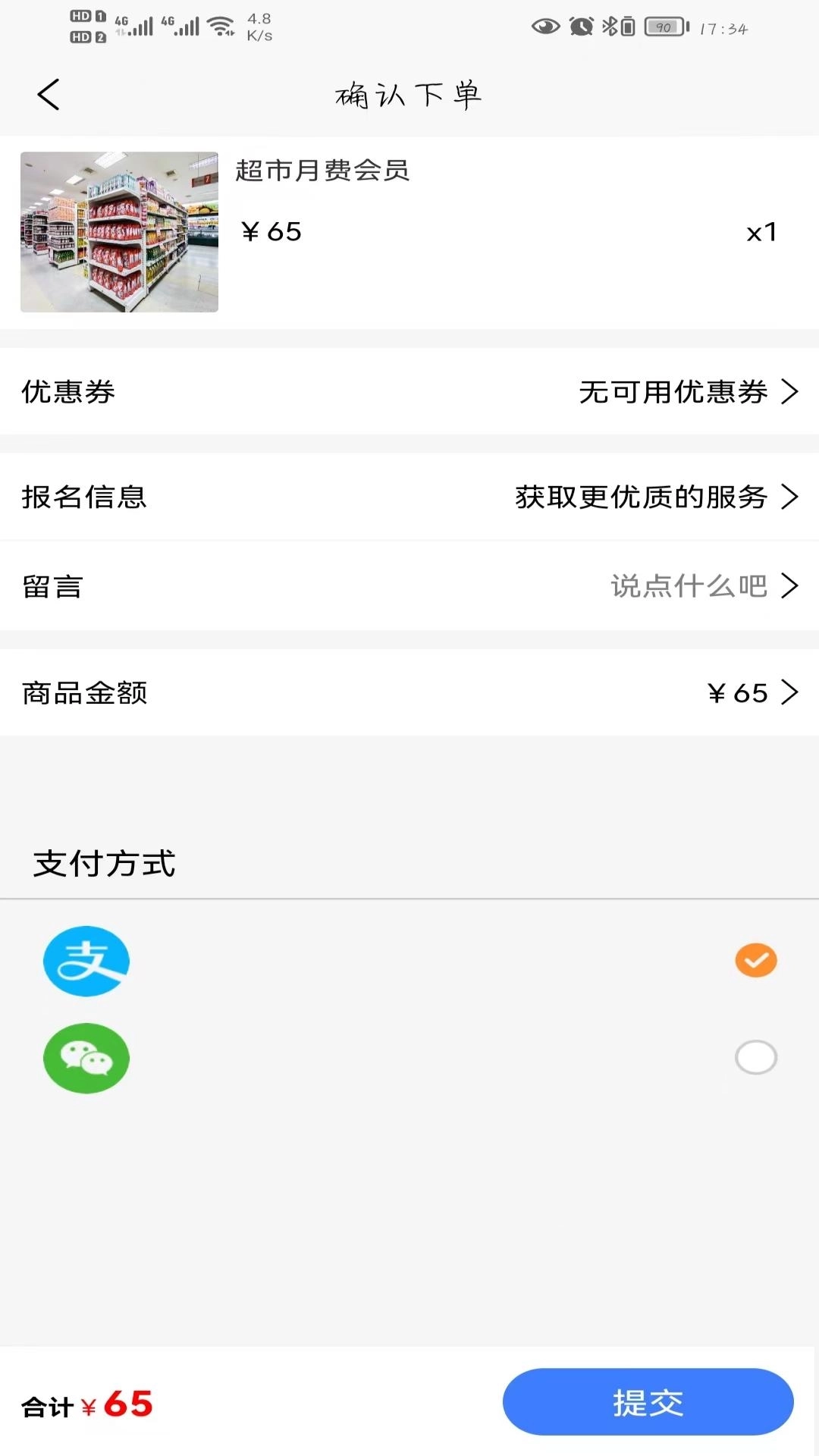Open 报名信息 registration details
Screen dimensions: 819x1456
409,498
